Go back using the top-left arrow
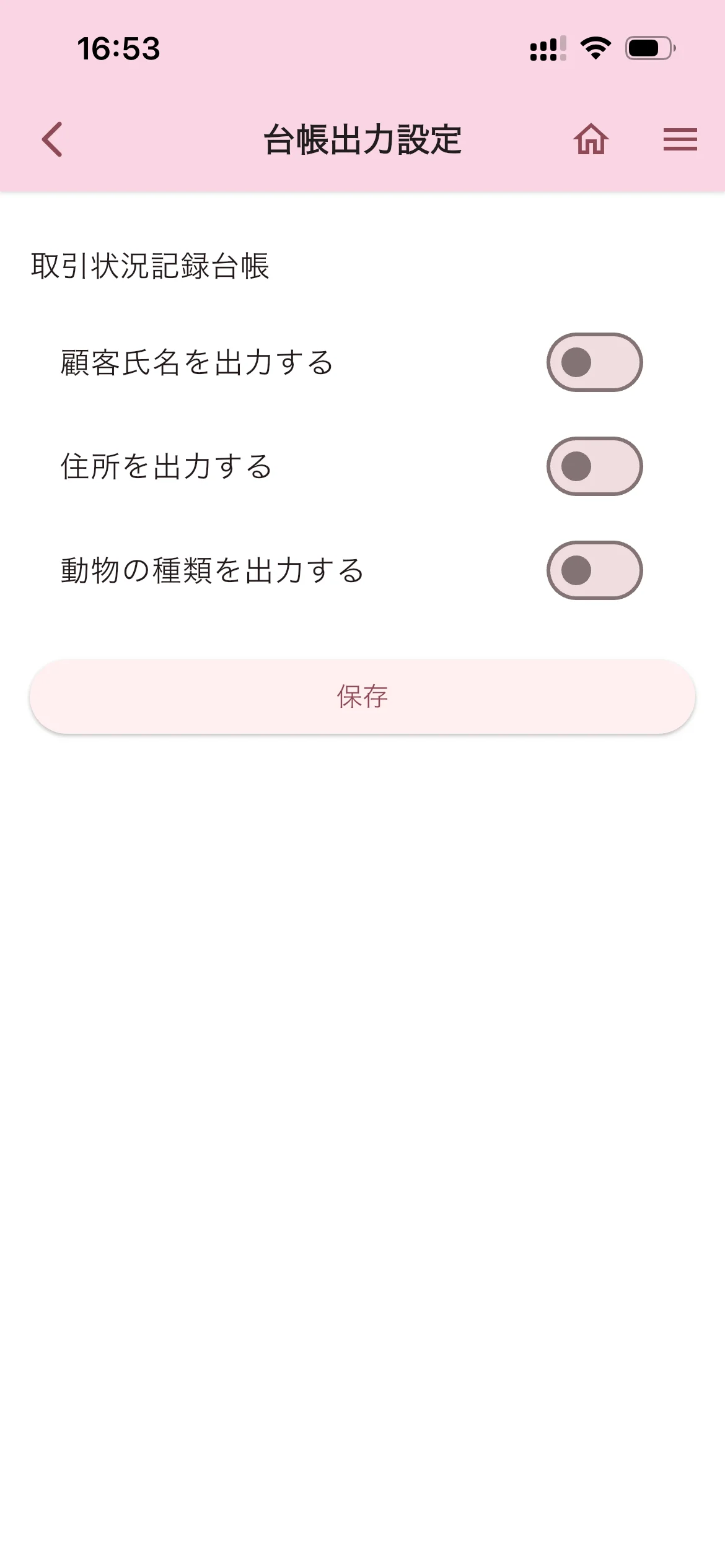This screenshot has height=1568, width=725. (53, 139)
